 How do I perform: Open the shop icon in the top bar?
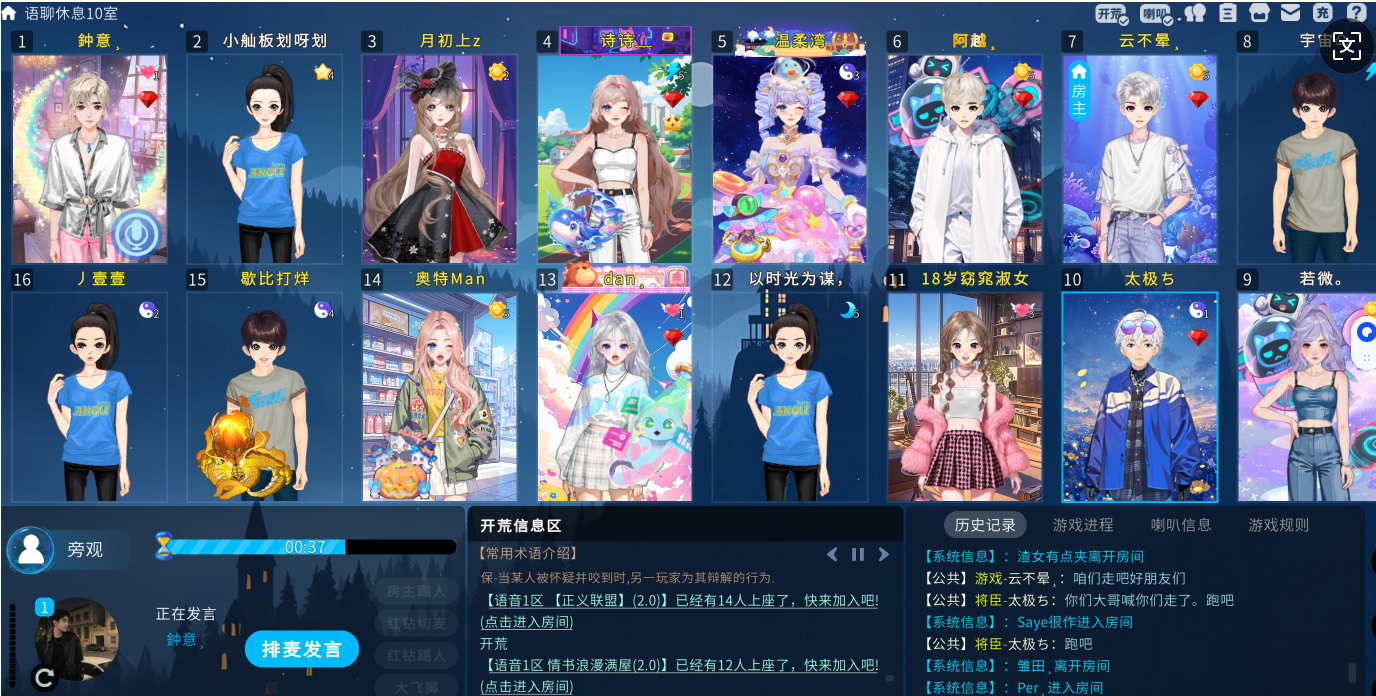[1259, 13]
